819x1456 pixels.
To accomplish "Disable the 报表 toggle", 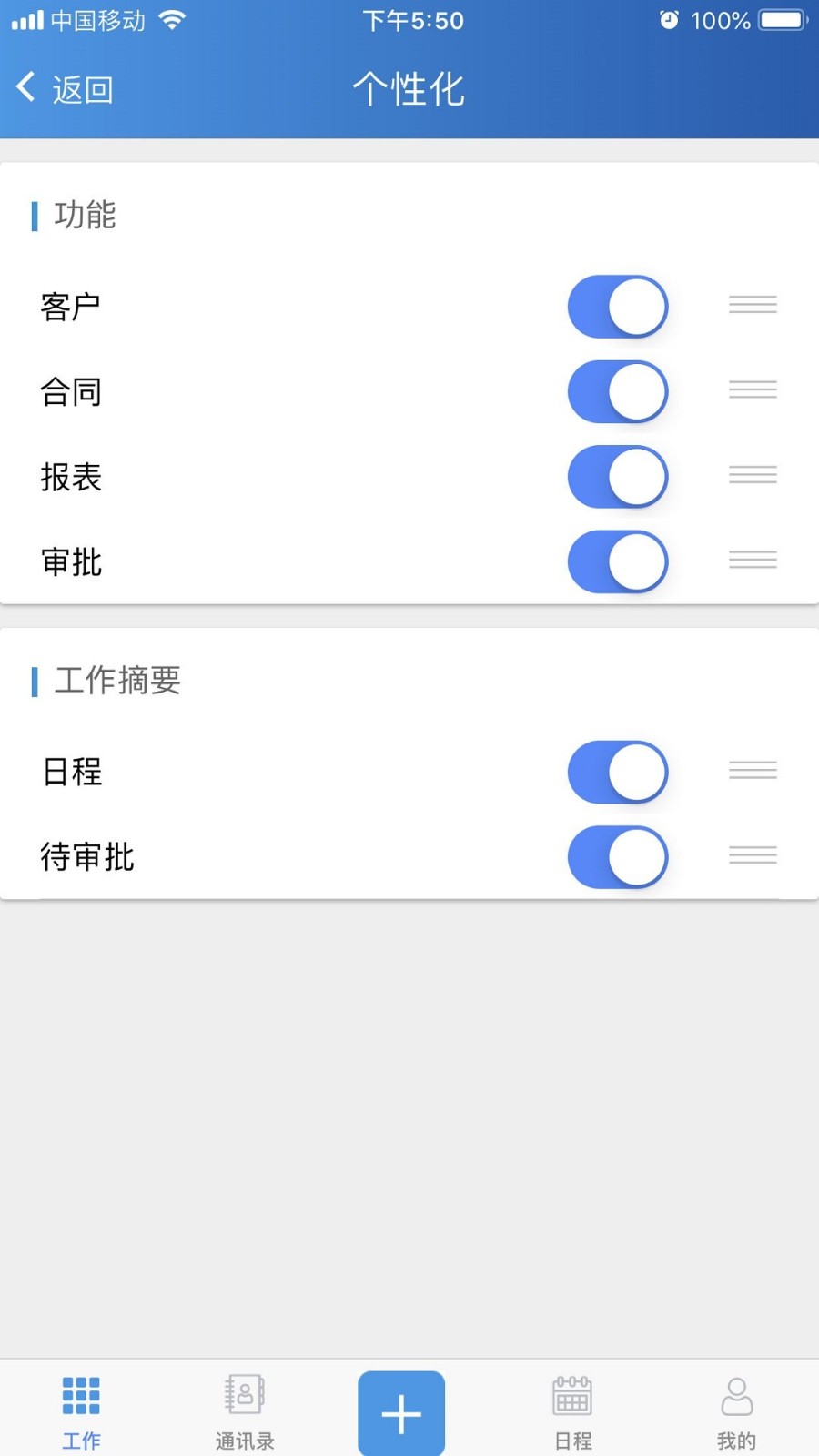I will pyautogui.click(x=618, y=476).
